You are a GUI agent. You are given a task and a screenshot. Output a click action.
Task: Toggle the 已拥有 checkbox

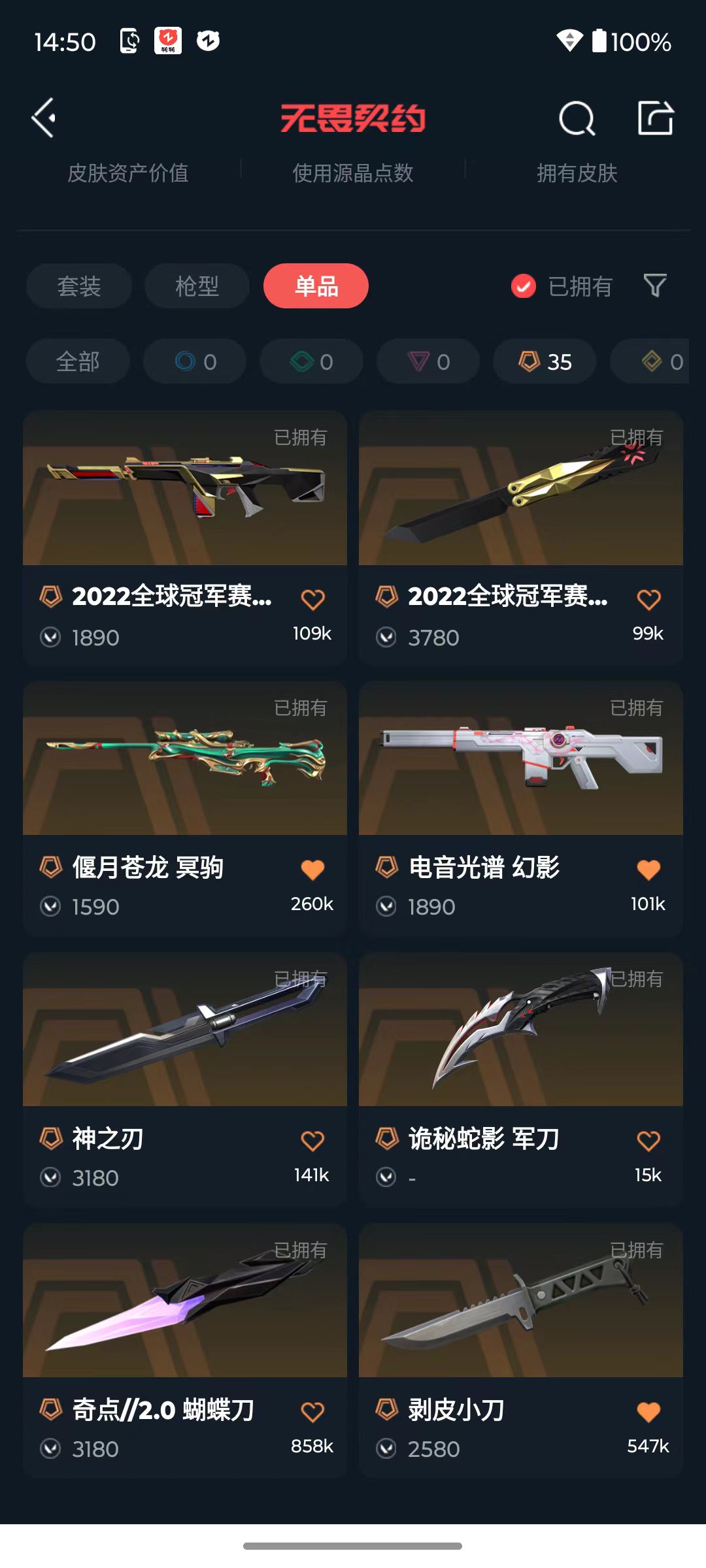(x=524, y=286)
